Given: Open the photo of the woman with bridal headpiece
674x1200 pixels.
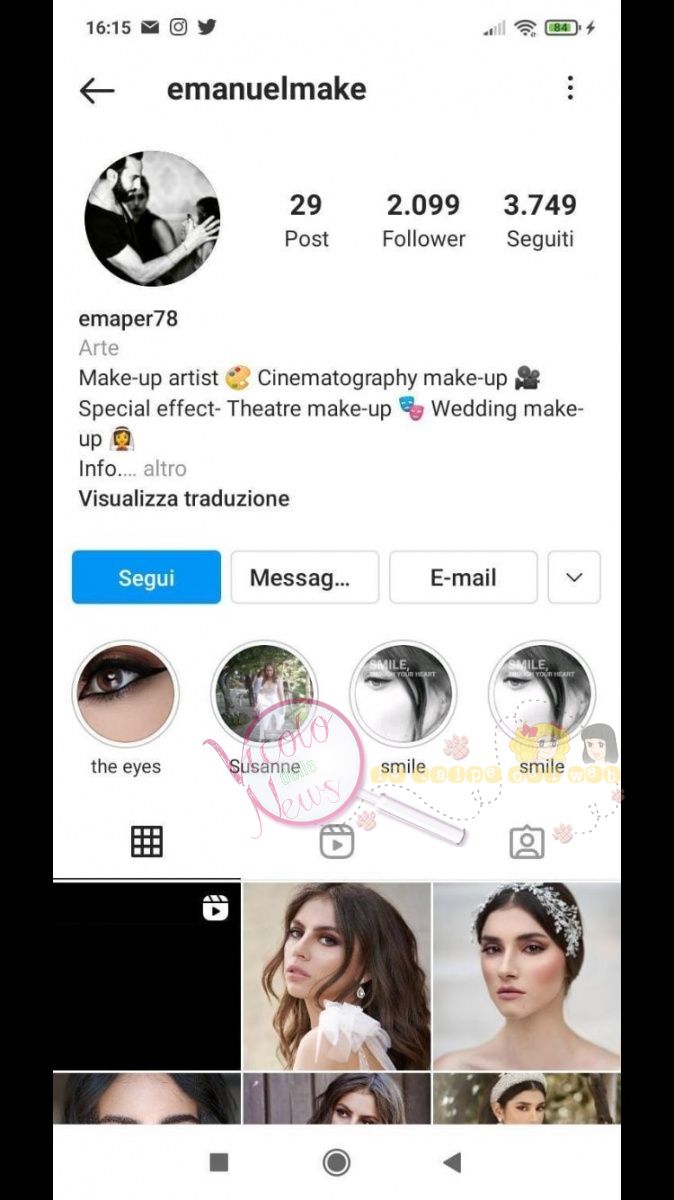Looking at the screenshot, I should pyautogui.click(x=527, y=976).
